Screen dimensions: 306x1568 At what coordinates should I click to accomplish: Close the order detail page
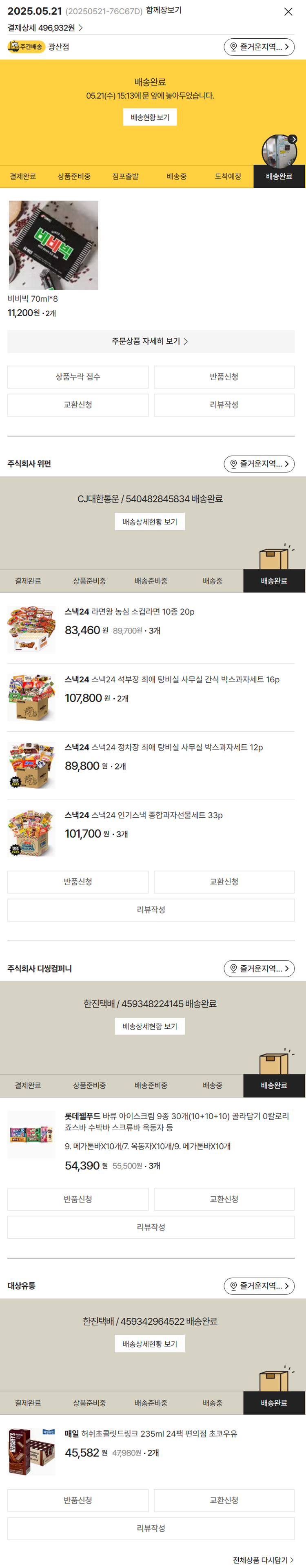[288, 11]
